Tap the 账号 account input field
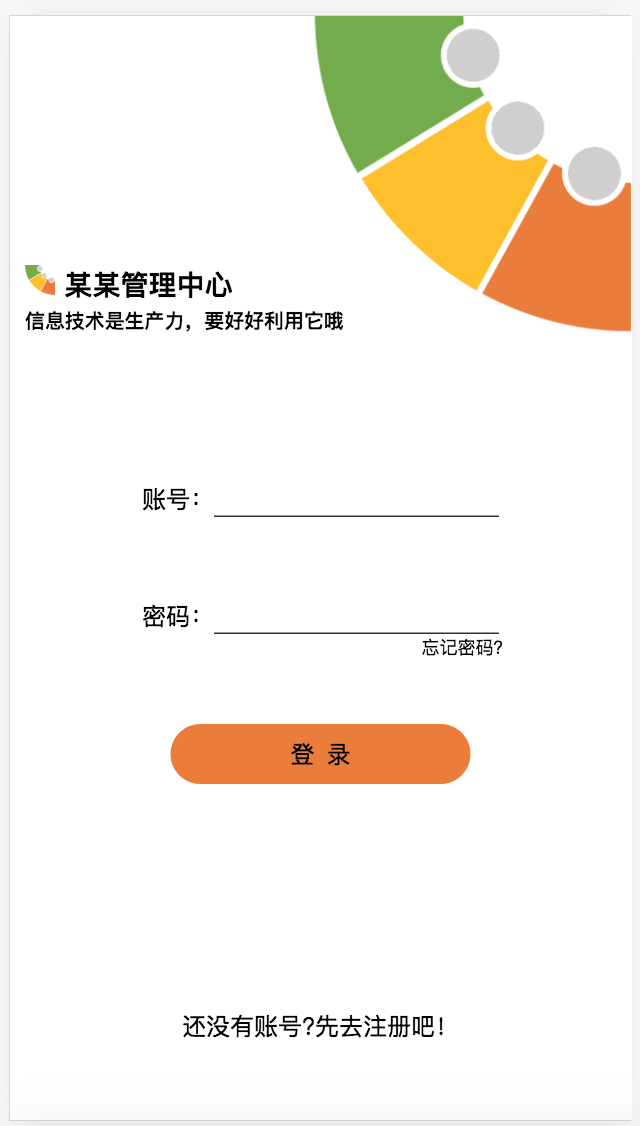This screenshot has height=1126, width=640. click(356, 501)
